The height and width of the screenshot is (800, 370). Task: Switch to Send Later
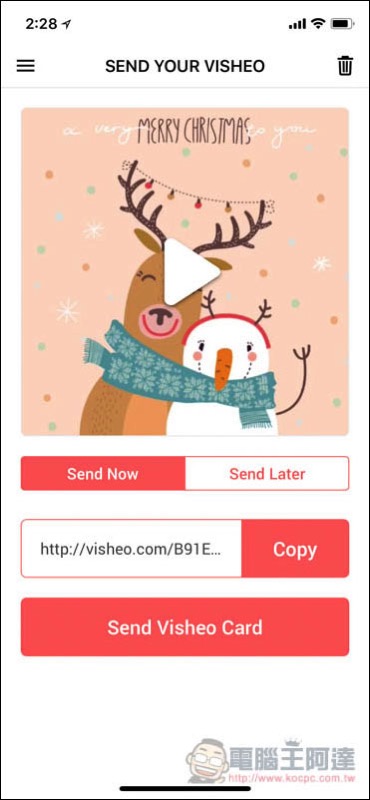point(267,473)
